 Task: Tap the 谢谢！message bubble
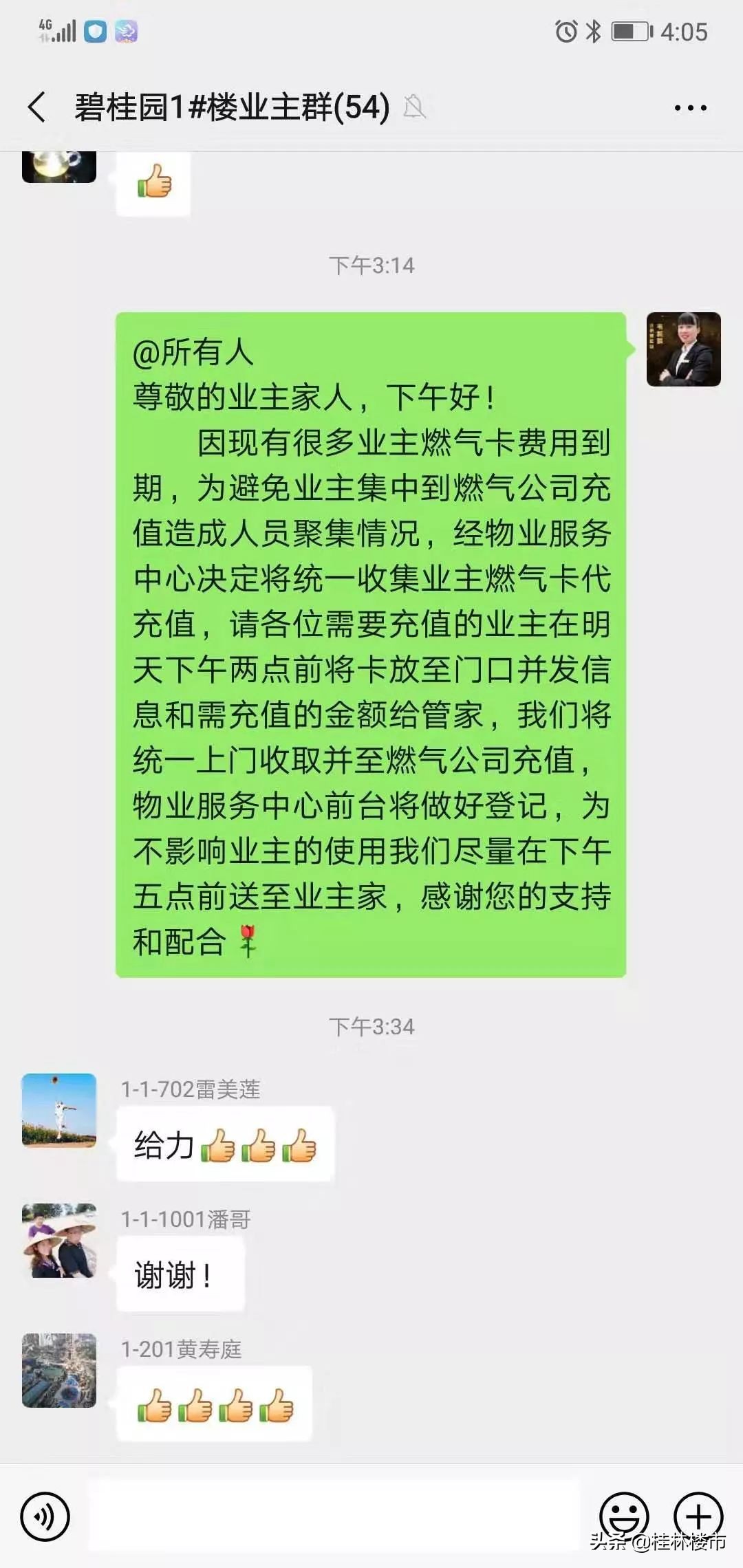[x=180, y=1274]
